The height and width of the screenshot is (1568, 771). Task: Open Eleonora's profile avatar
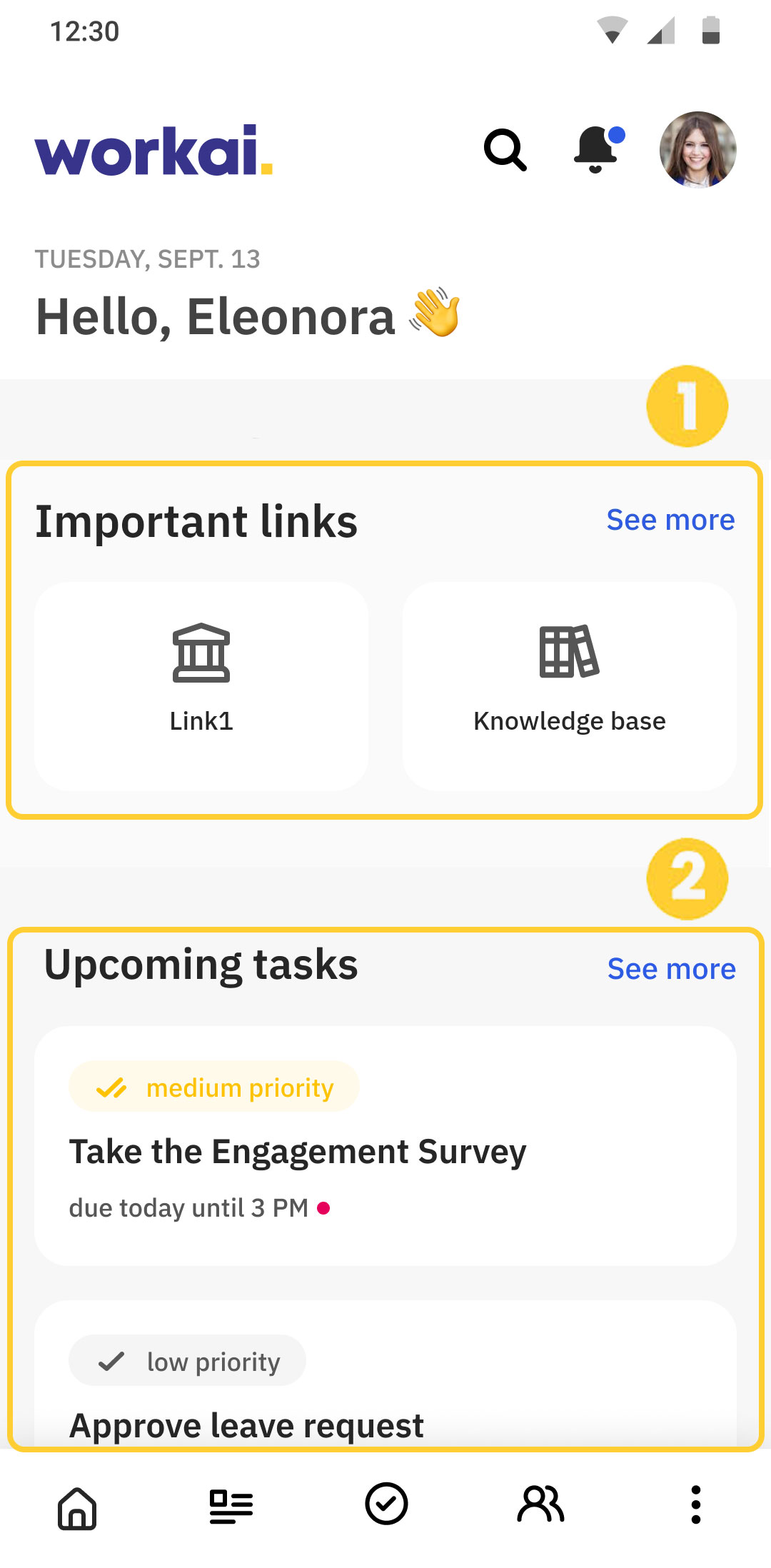(697, 150)
